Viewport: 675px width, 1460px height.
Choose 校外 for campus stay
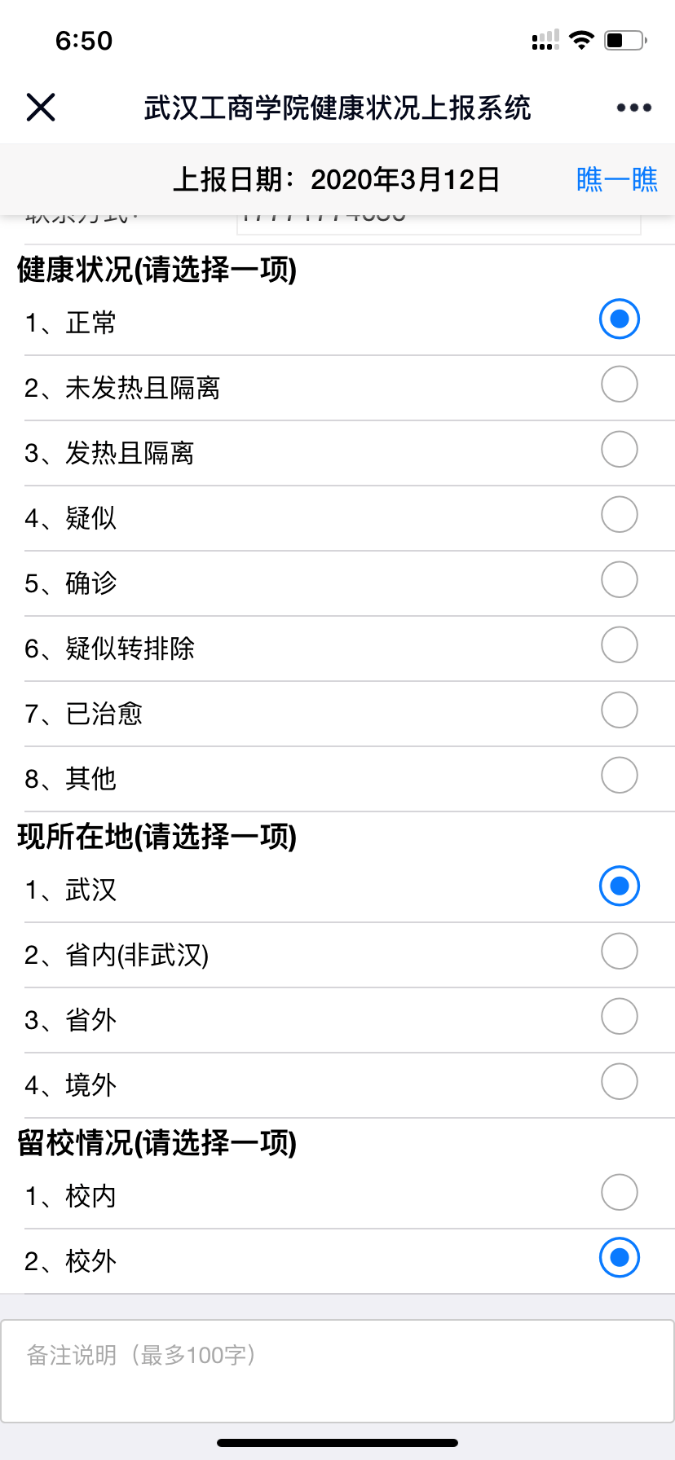pyautogui.click(x=619, y=1258)
